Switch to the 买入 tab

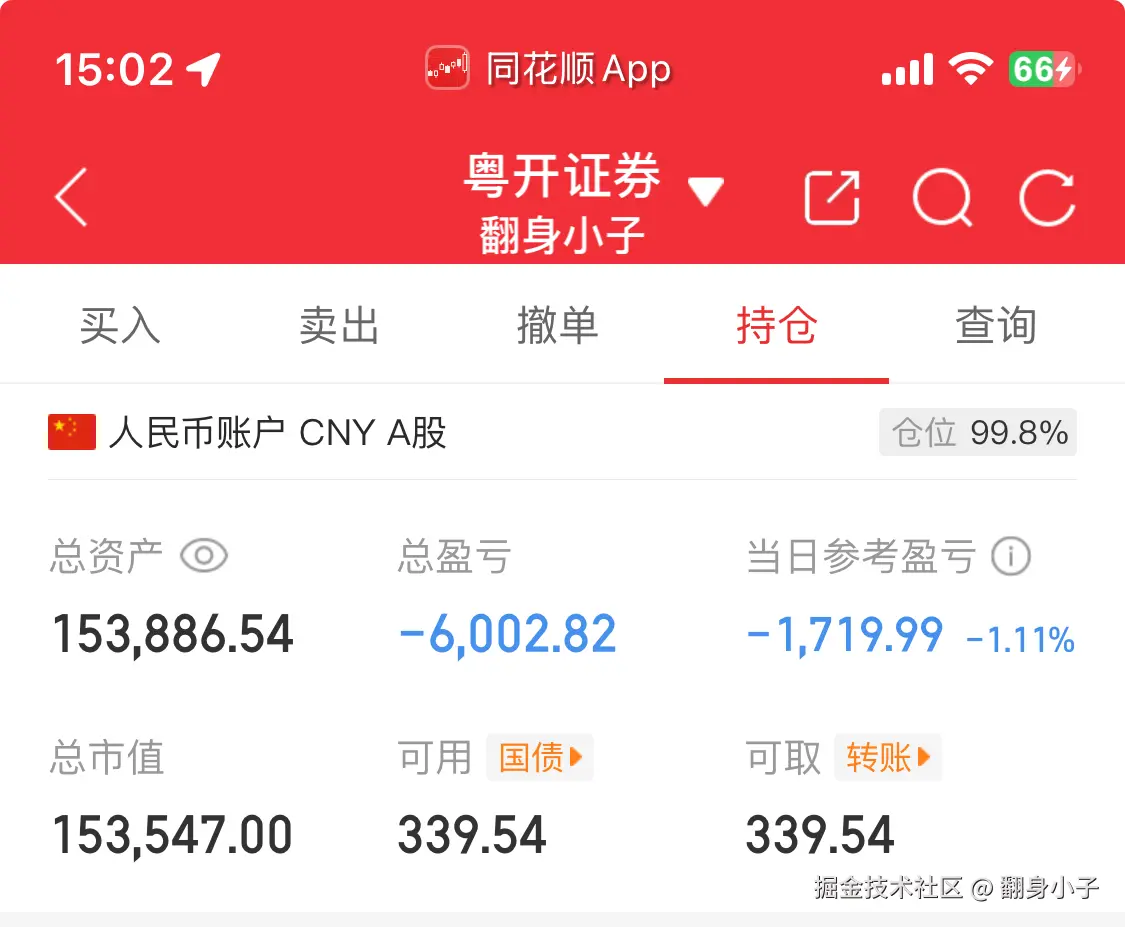coord(120,326)
